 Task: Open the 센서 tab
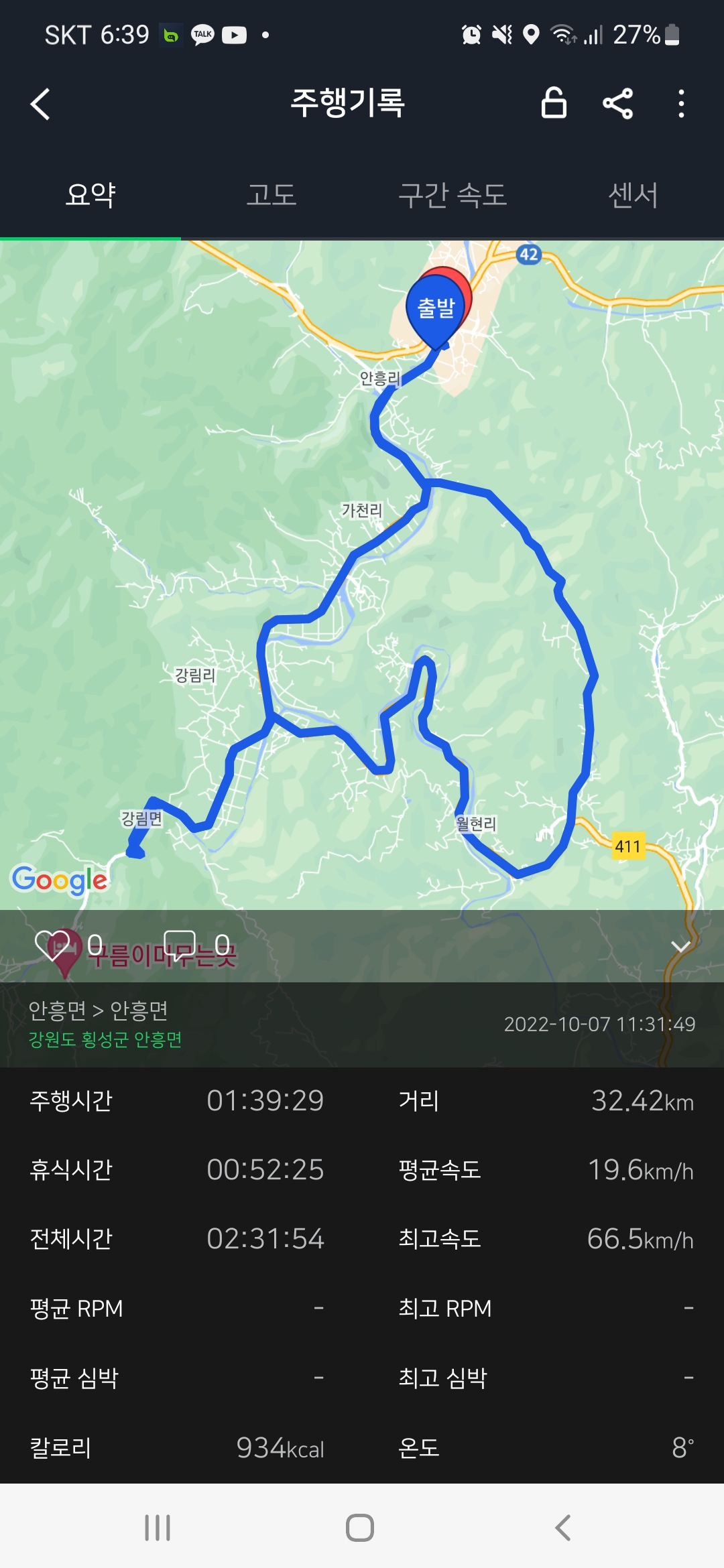633,196
